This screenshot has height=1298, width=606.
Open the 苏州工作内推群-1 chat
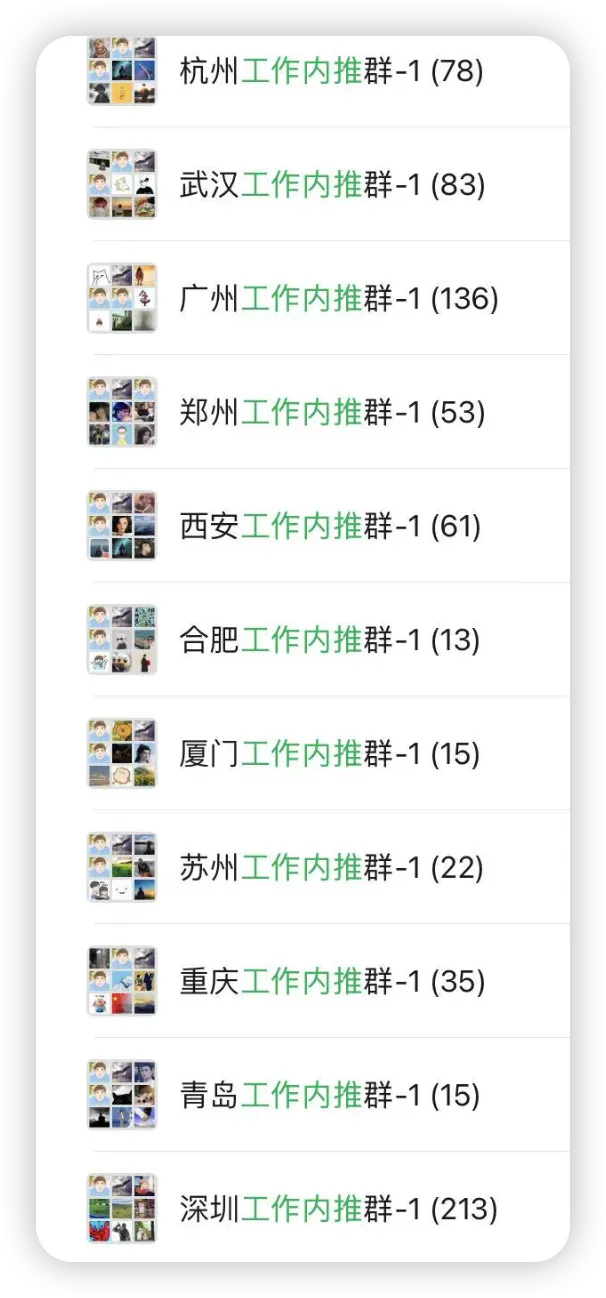click(x=331, y=868)
